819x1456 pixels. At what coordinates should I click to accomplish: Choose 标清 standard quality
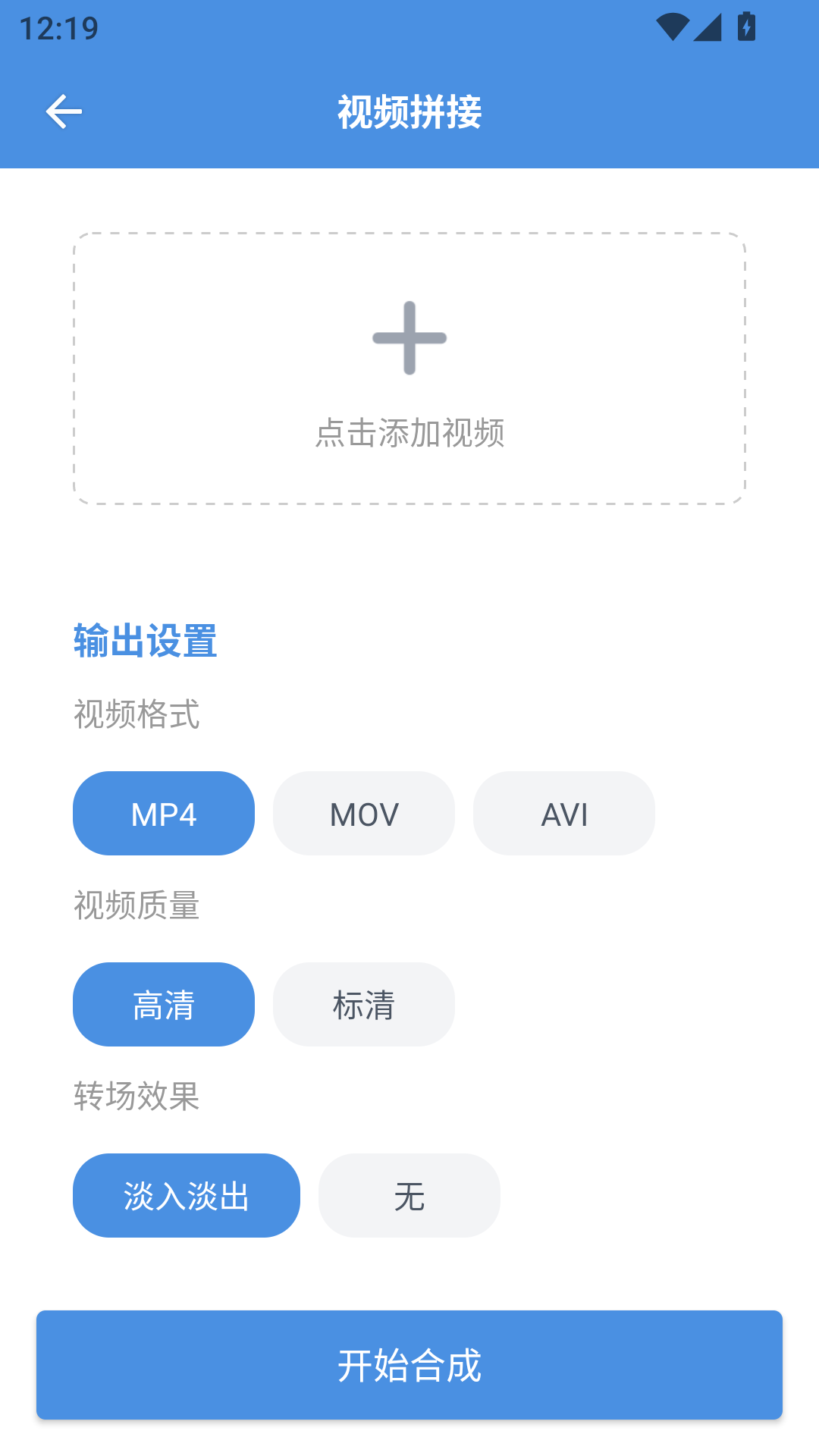[363, 1004]
